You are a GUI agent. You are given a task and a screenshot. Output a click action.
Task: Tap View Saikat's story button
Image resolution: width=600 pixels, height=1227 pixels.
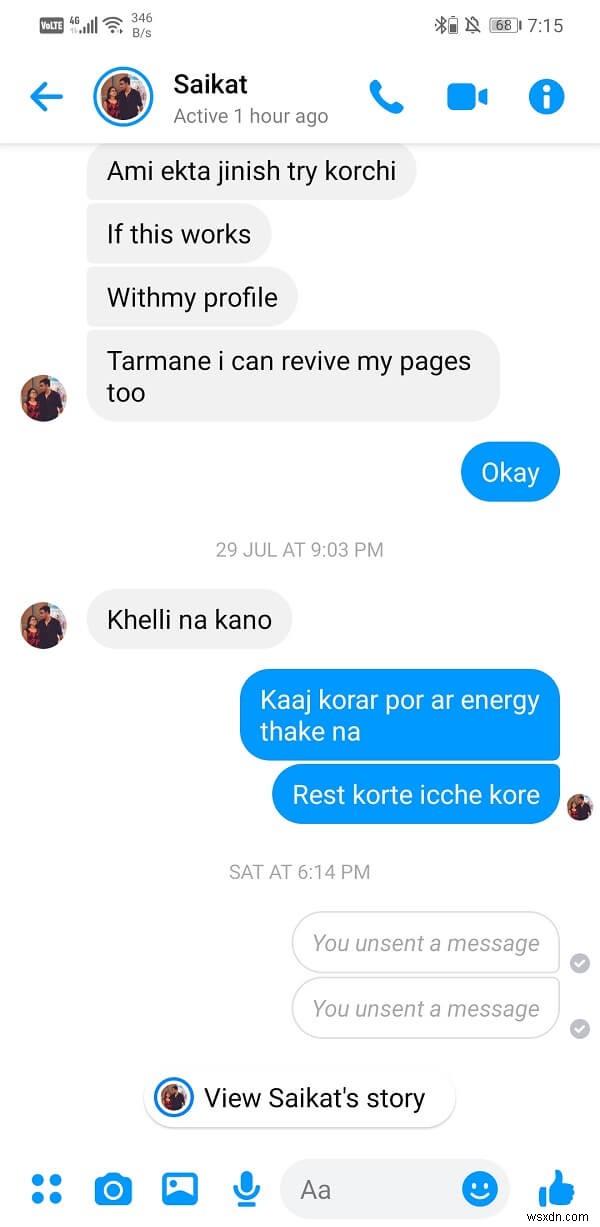click(299, 1098)
